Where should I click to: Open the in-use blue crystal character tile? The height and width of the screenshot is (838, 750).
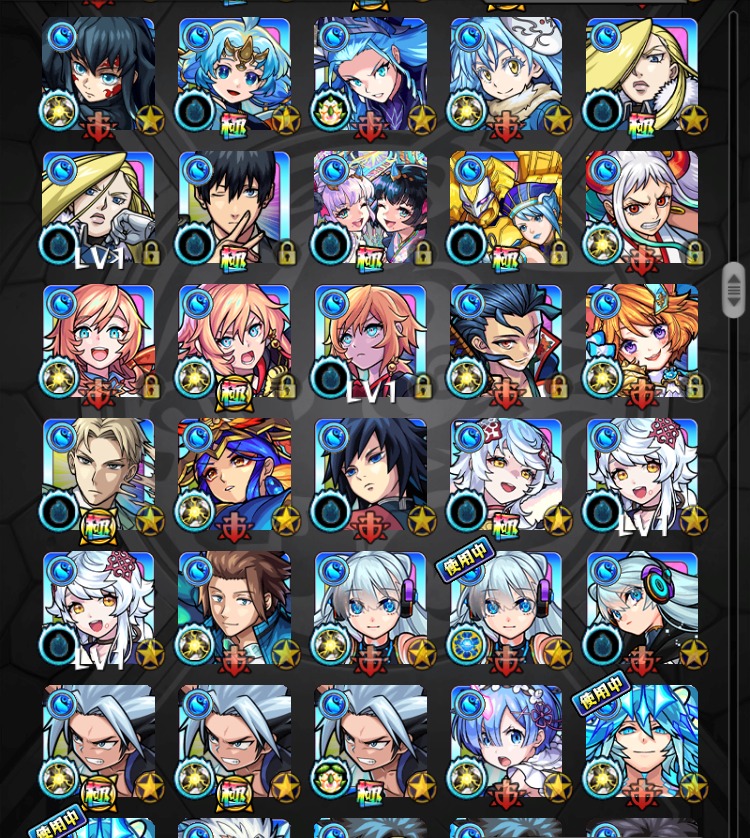click(641, 742)
